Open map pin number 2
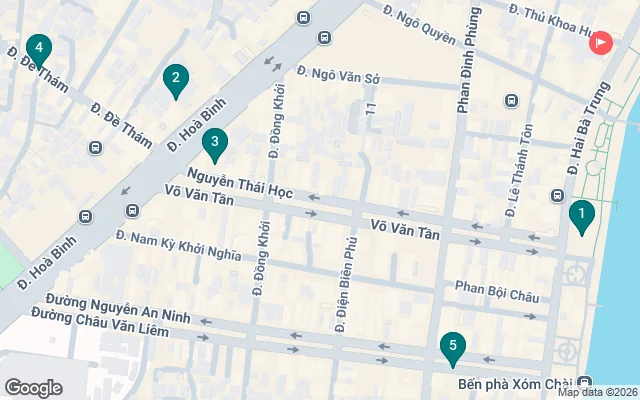The image size is (640, 400). [175, 79]
